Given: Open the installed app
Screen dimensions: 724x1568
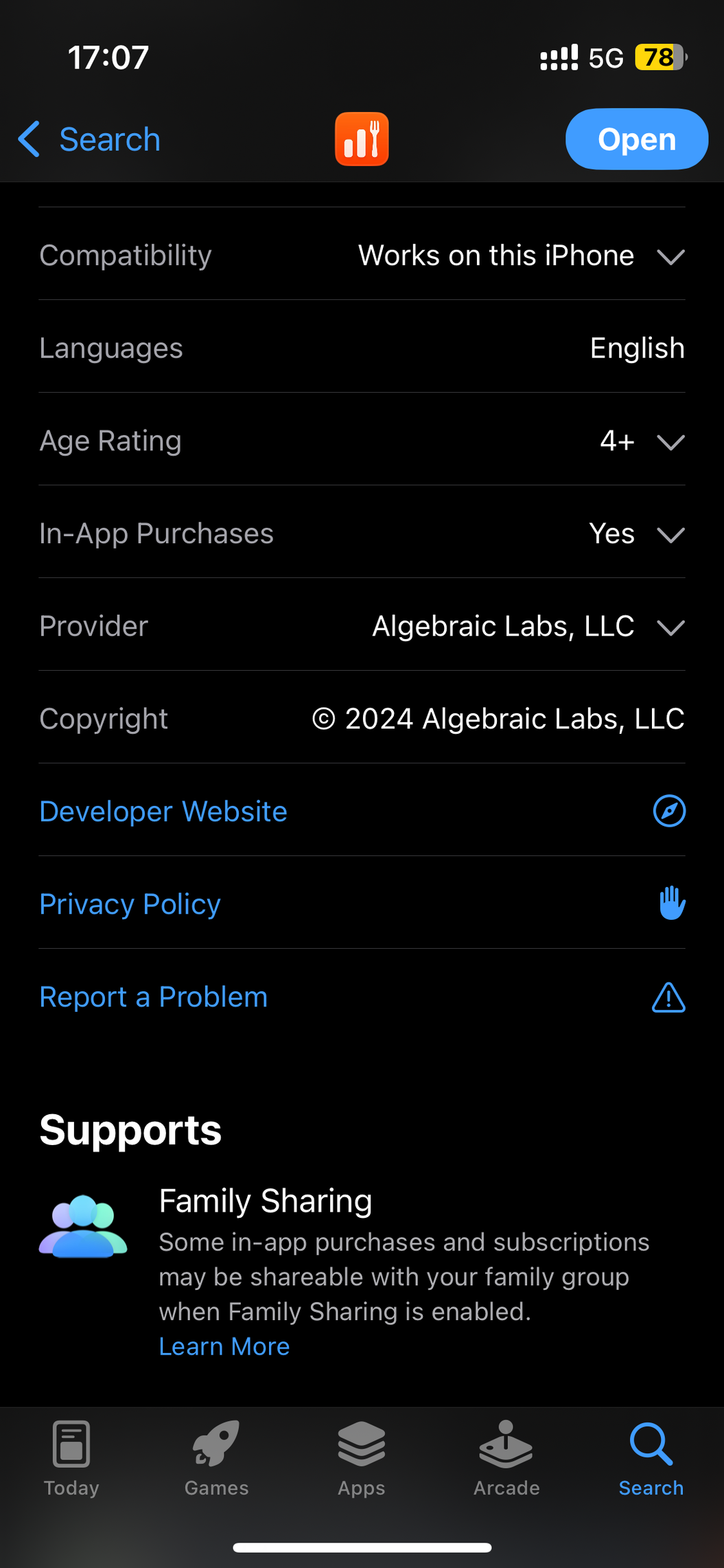Looking at the screenshot, I should (x=636, y=139).
